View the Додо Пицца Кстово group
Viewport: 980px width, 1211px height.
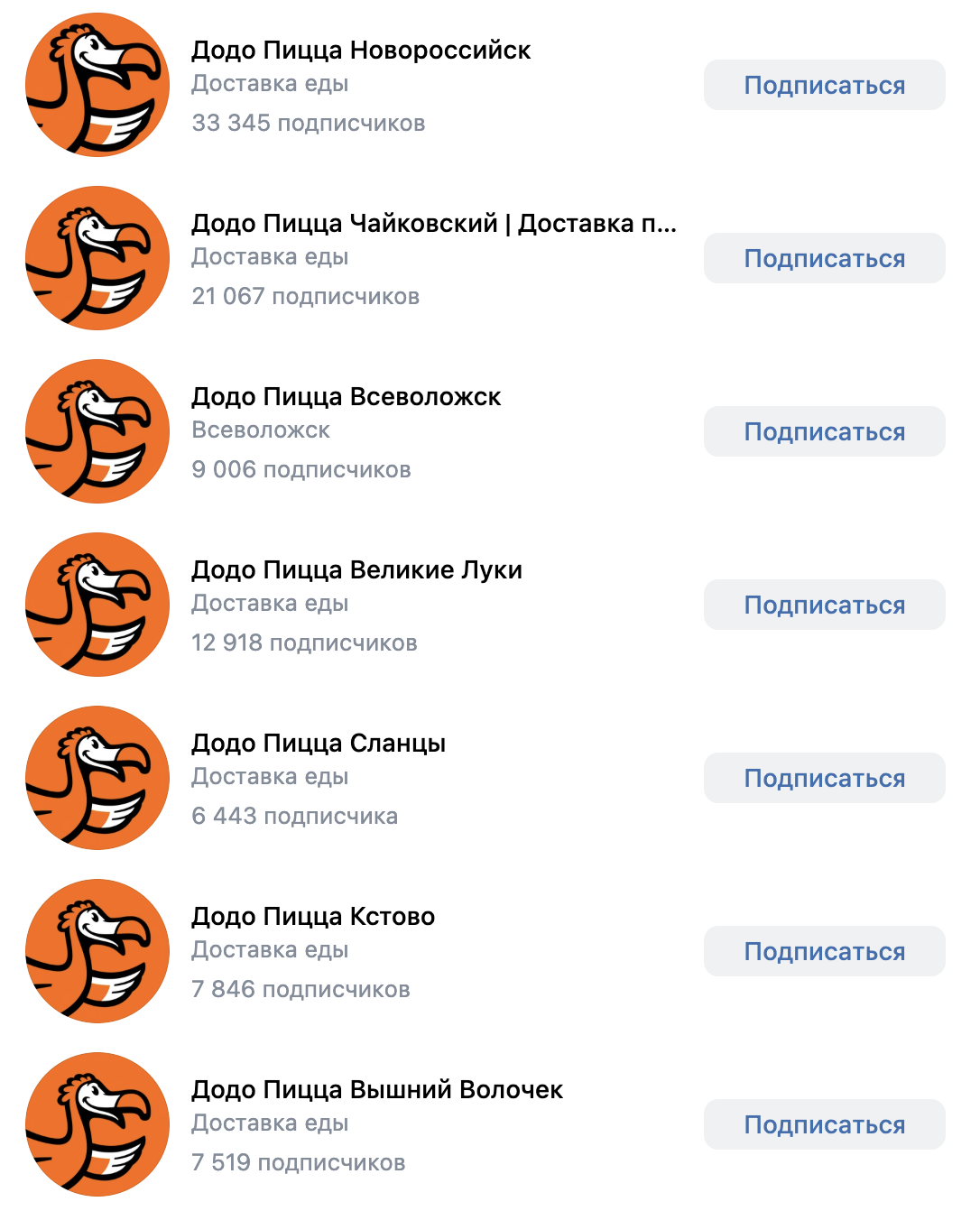point(313,917)
